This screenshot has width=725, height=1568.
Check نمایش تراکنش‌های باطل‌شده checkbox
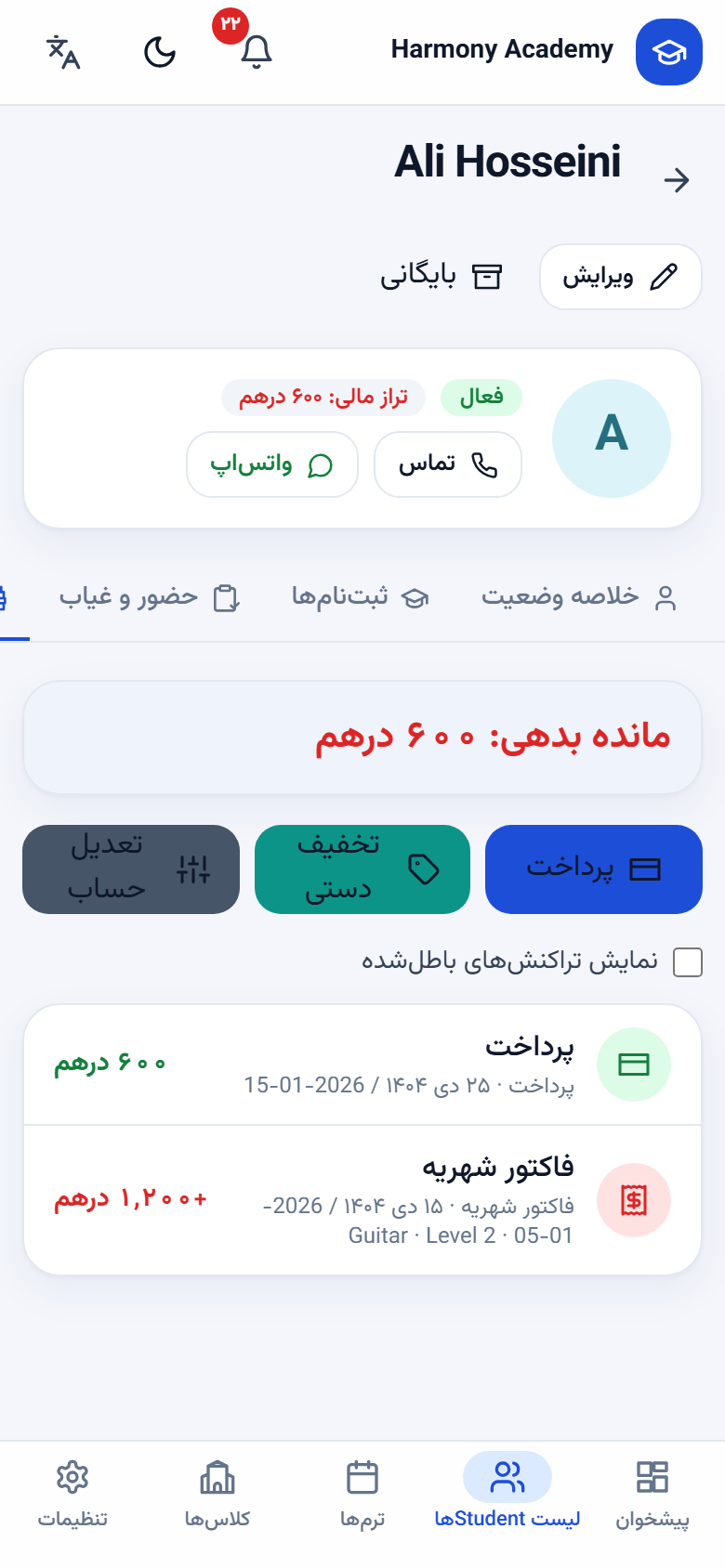pos(688,962)
